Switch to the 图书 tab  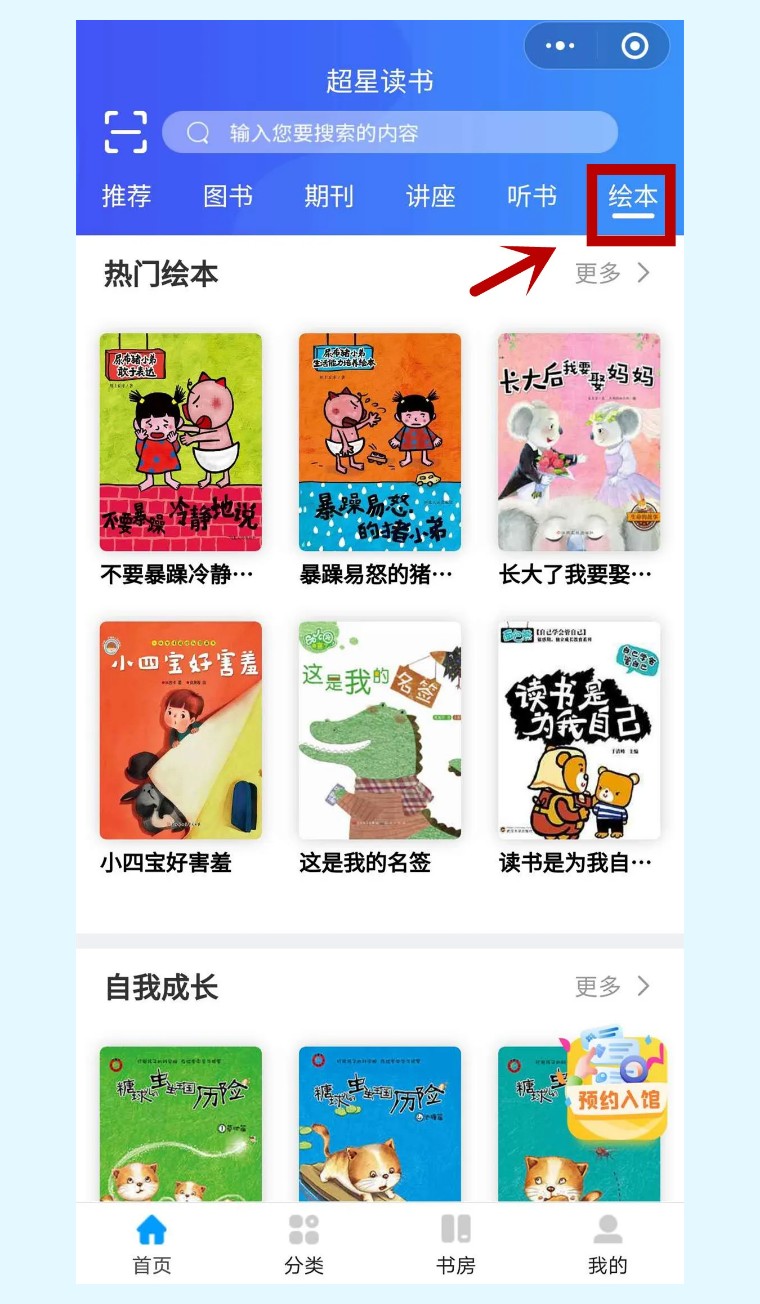click(228, 196)
